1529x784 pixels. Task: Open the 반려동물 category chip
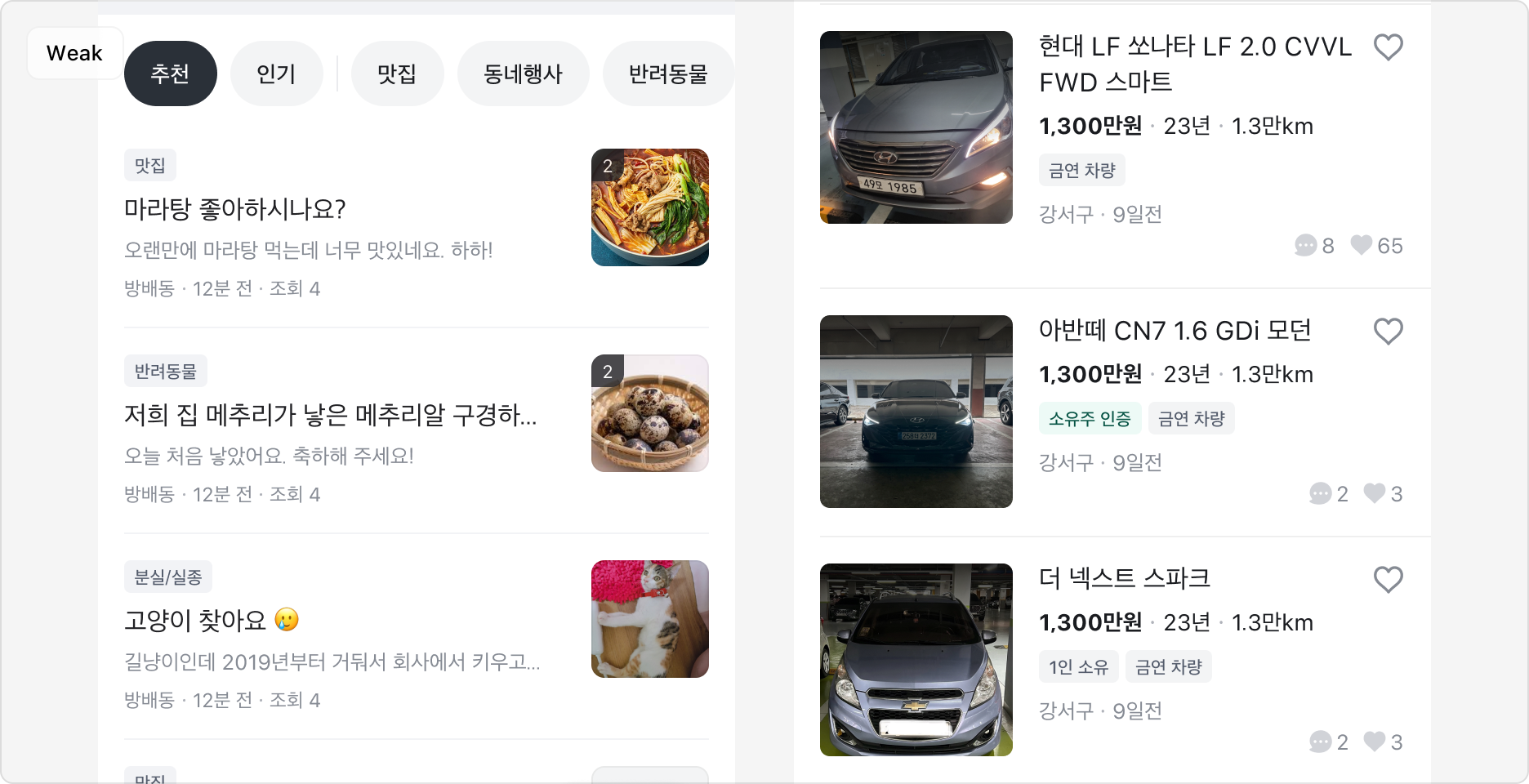[x=667, y=73]
